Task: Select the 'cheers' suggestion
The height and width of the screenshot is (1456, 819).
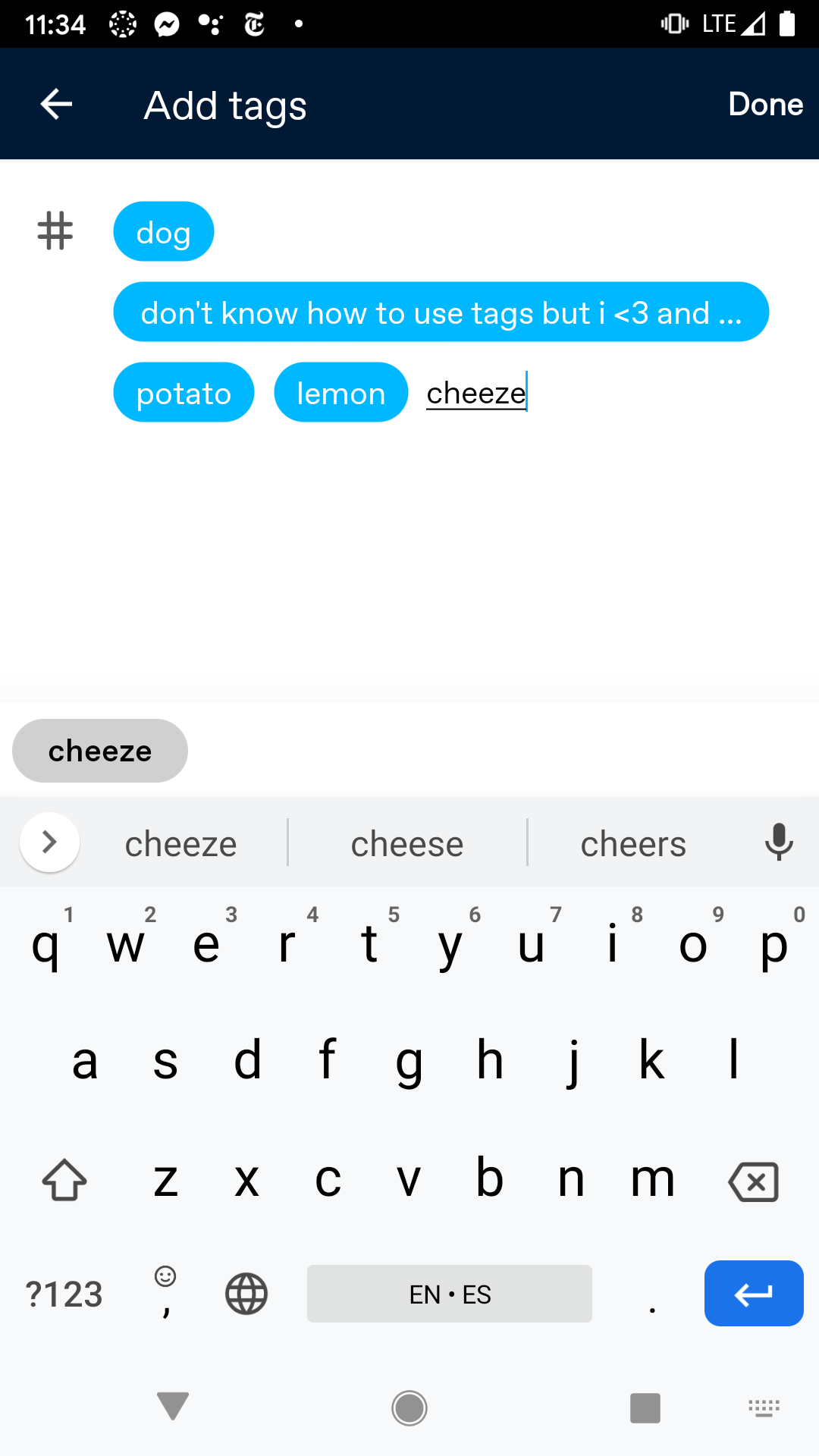Action: (633, 843)
